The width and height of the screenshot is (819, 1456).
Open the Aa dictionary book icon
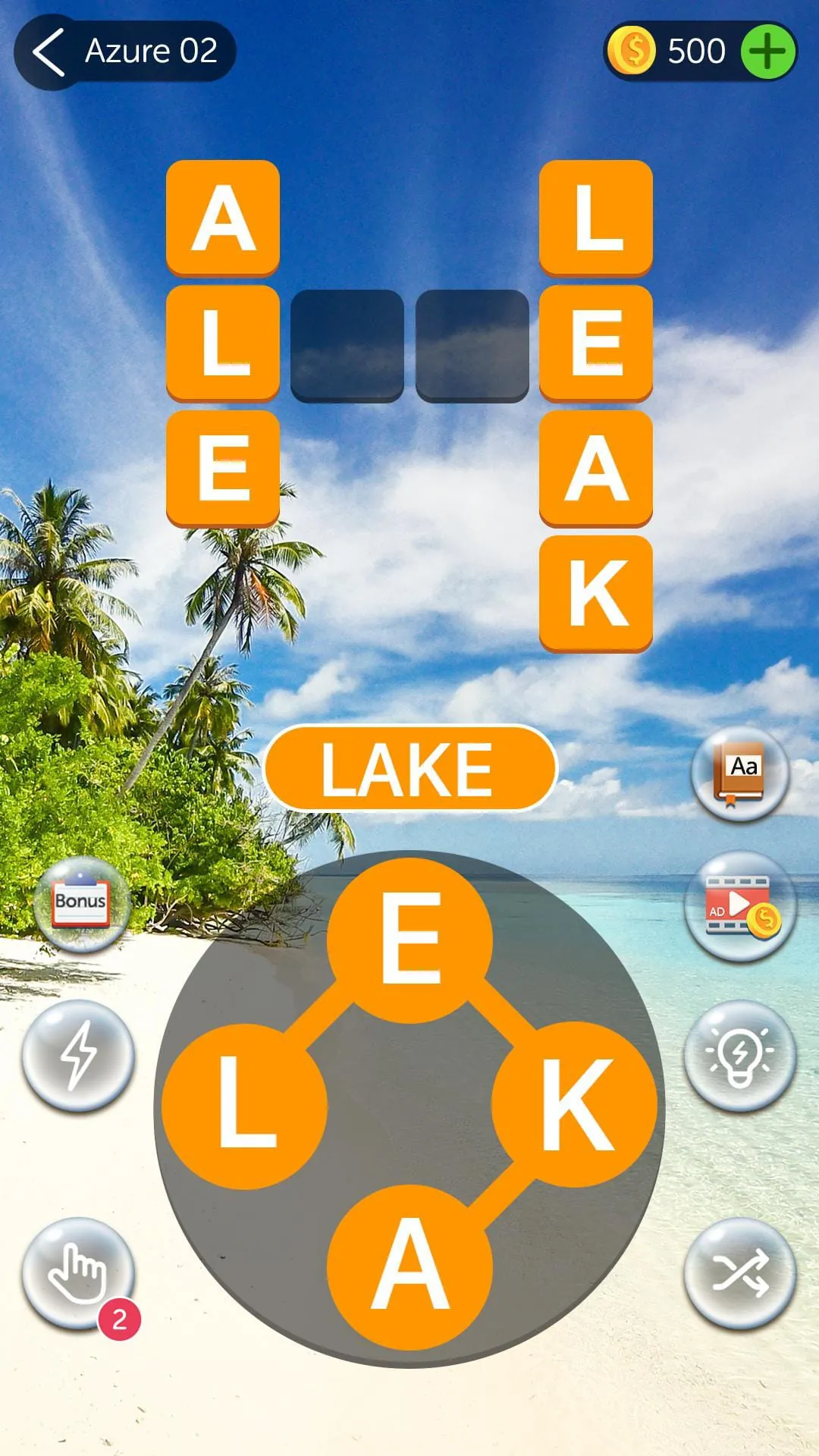pyautogui.click(x=740, y=775)
